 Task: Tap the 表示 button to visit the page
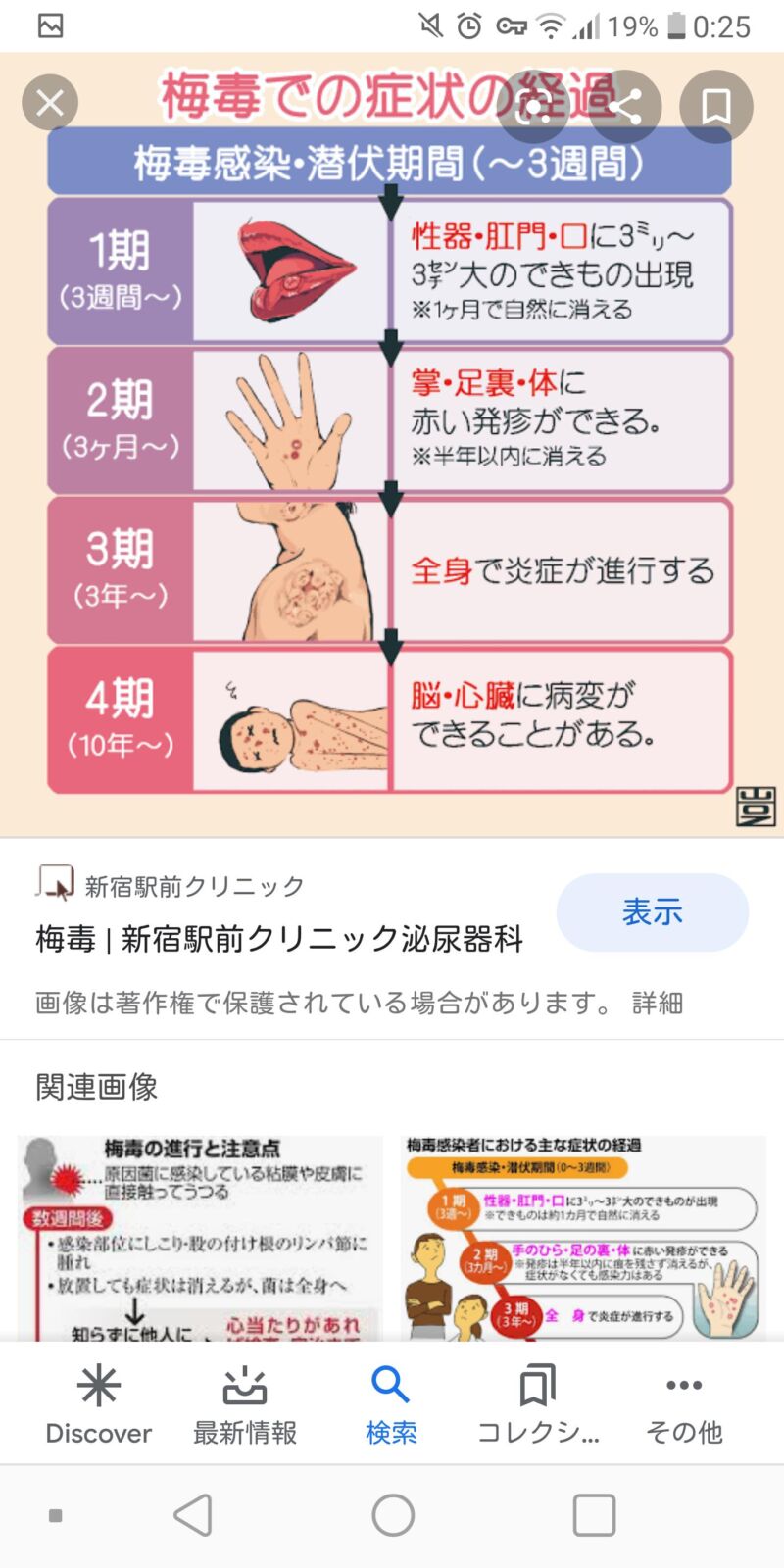click(652, 912)
